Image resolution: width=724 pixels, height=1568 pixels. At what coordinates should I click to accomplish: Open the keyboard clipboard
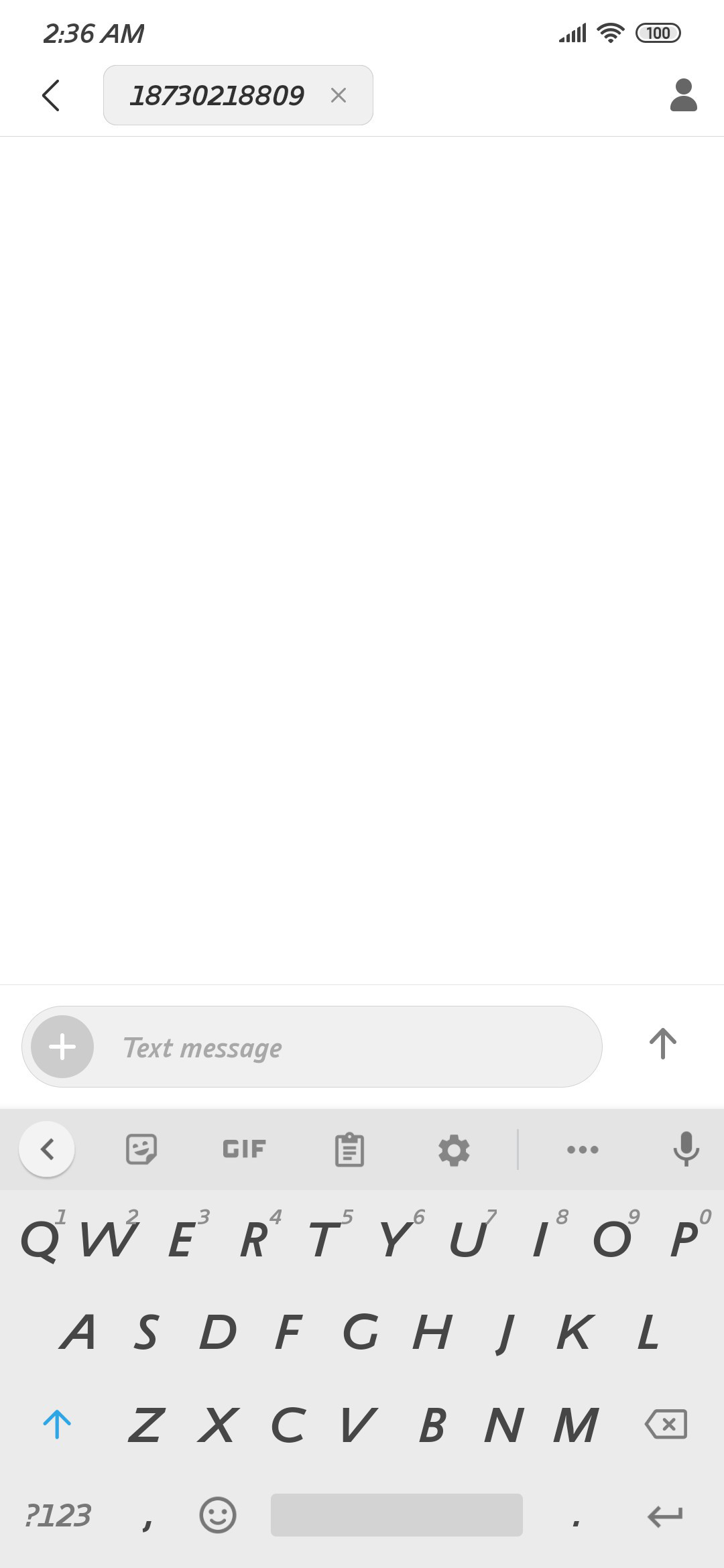[x=349, y=1150]
